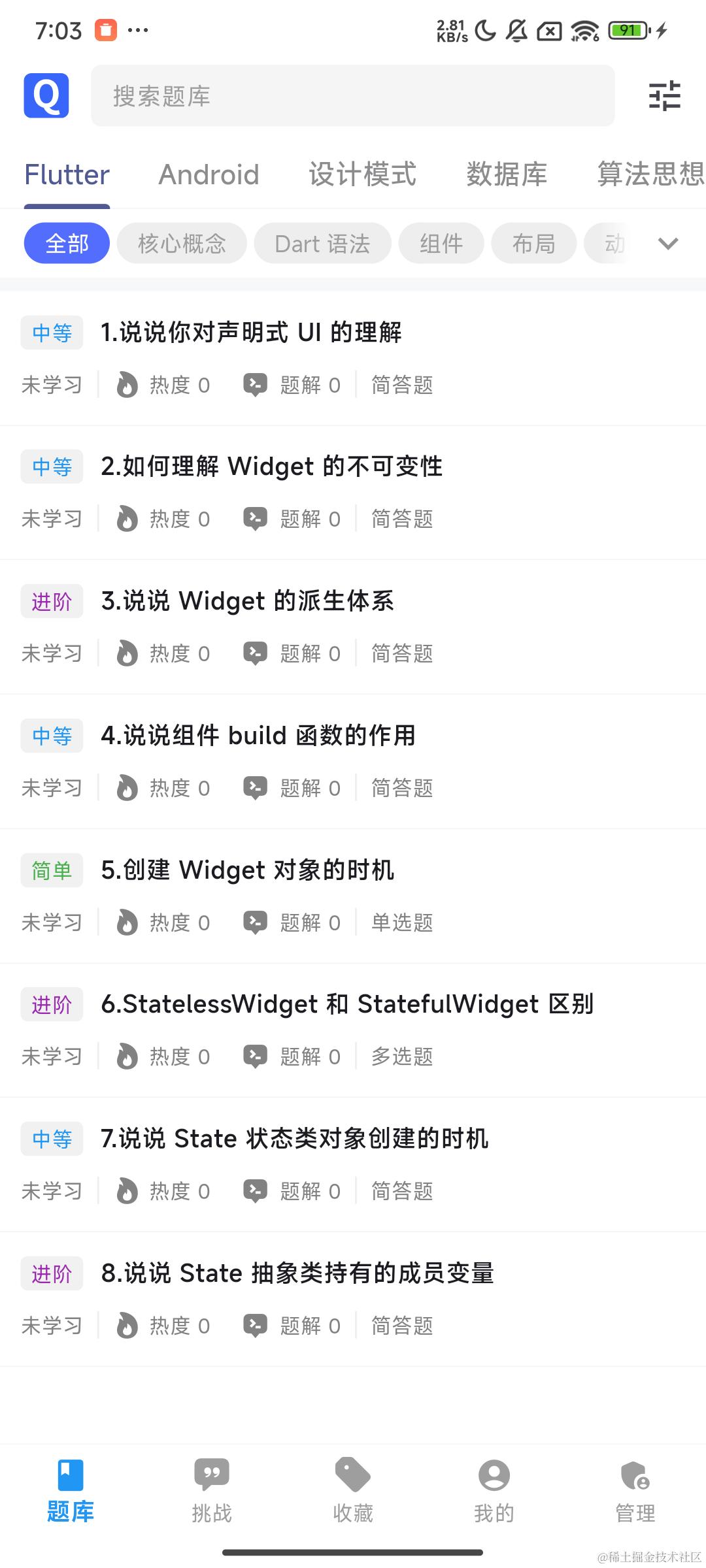Switch to the 设计模式 top tab

pyautogui.click(x=362, y=175)
